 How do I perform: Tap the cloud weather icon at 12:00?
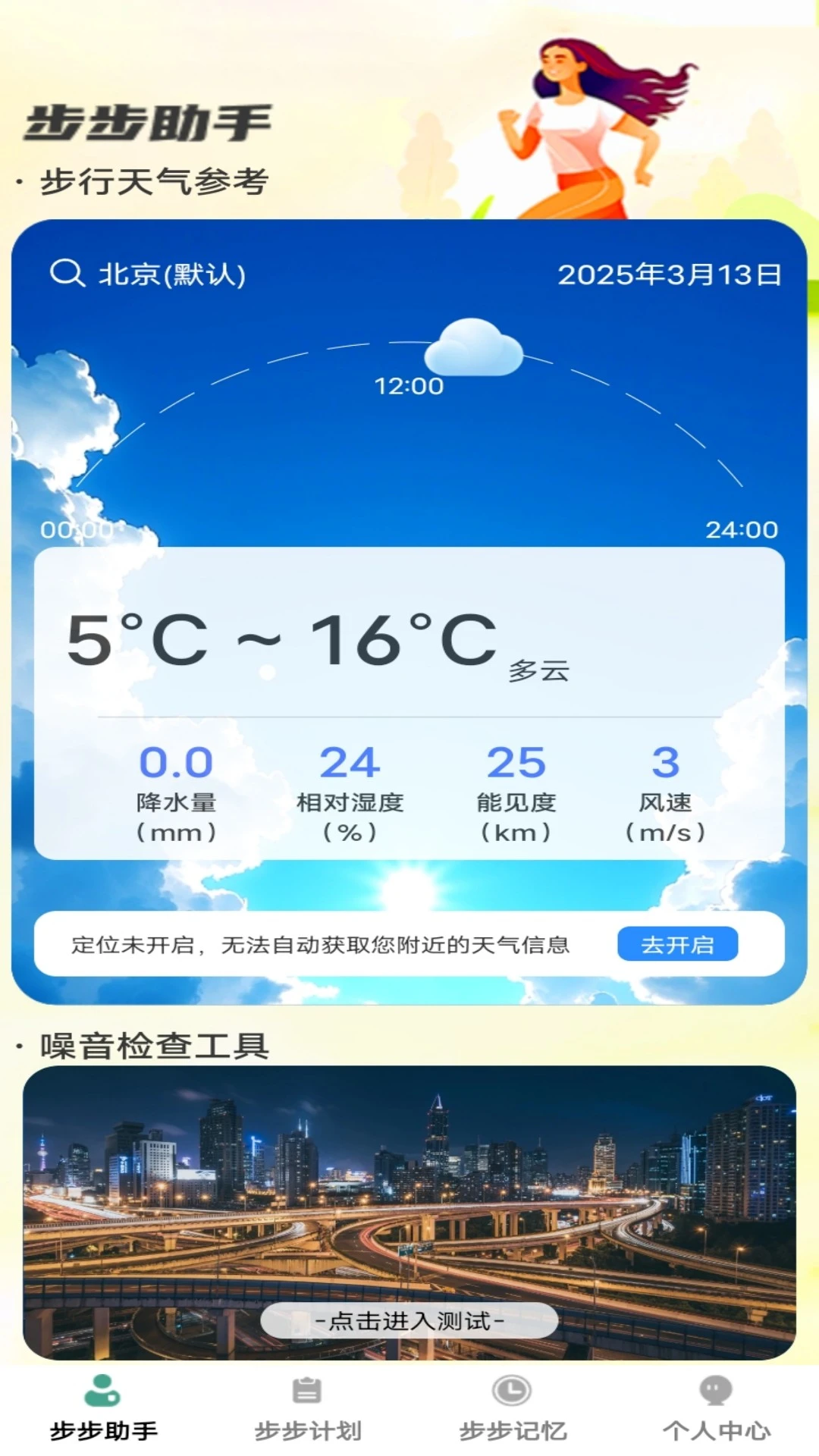pos(474,347)
